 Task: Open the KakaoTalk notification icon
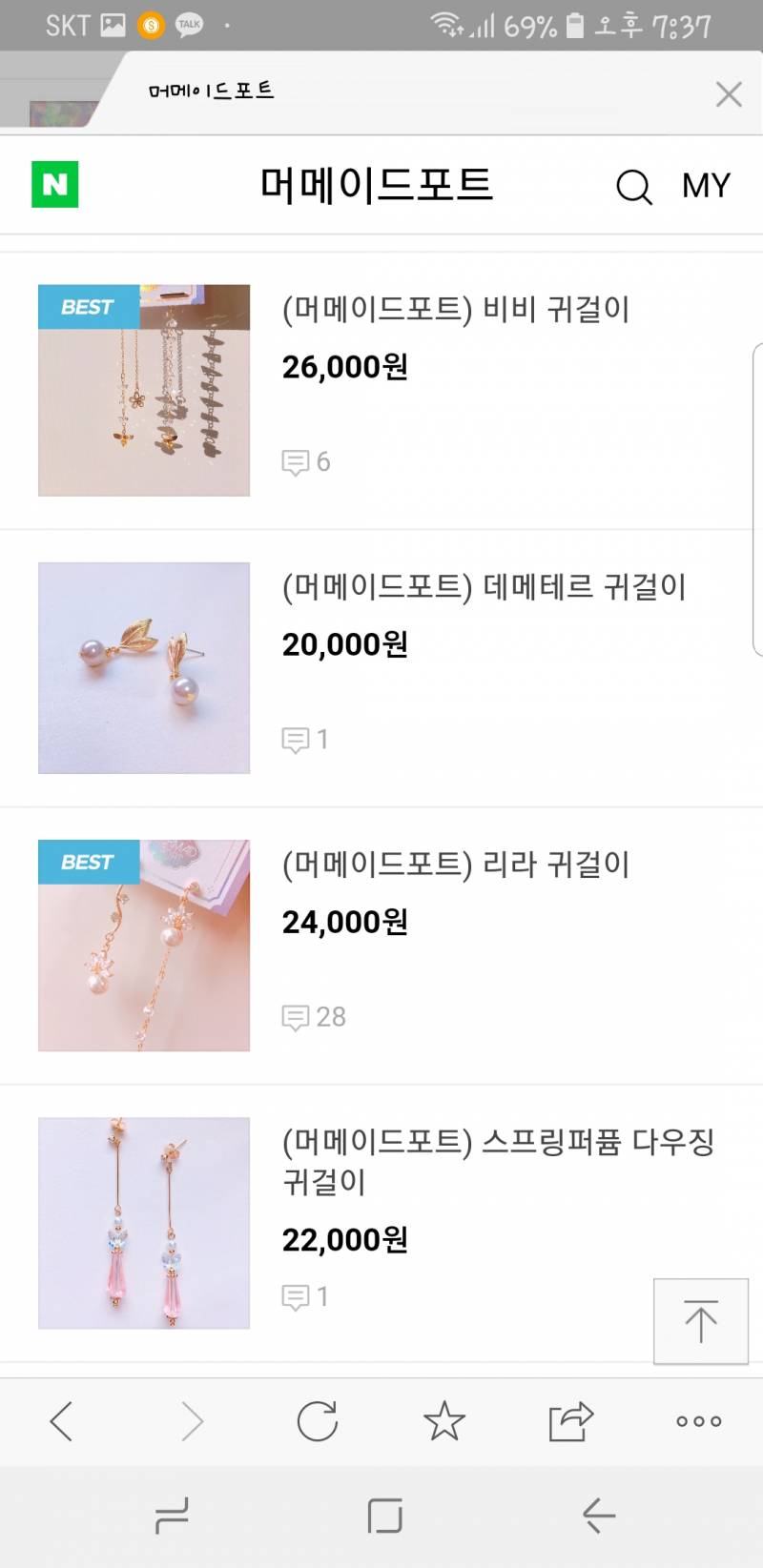189,25
